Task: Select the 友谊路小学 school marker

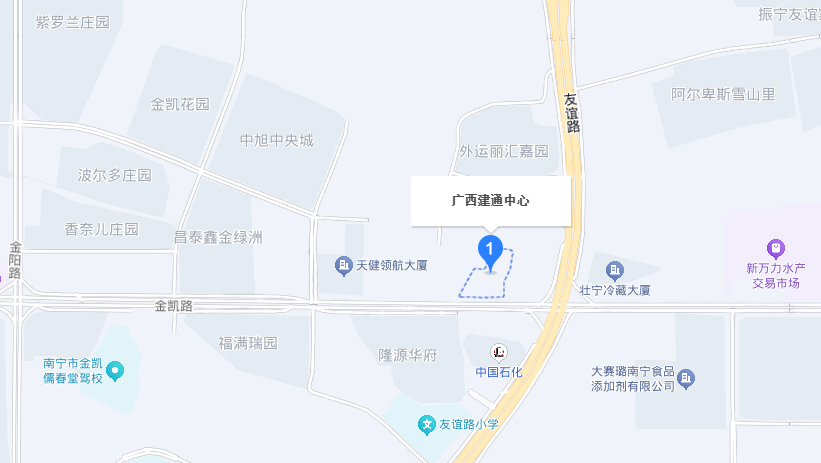Action: pos(427,424)
